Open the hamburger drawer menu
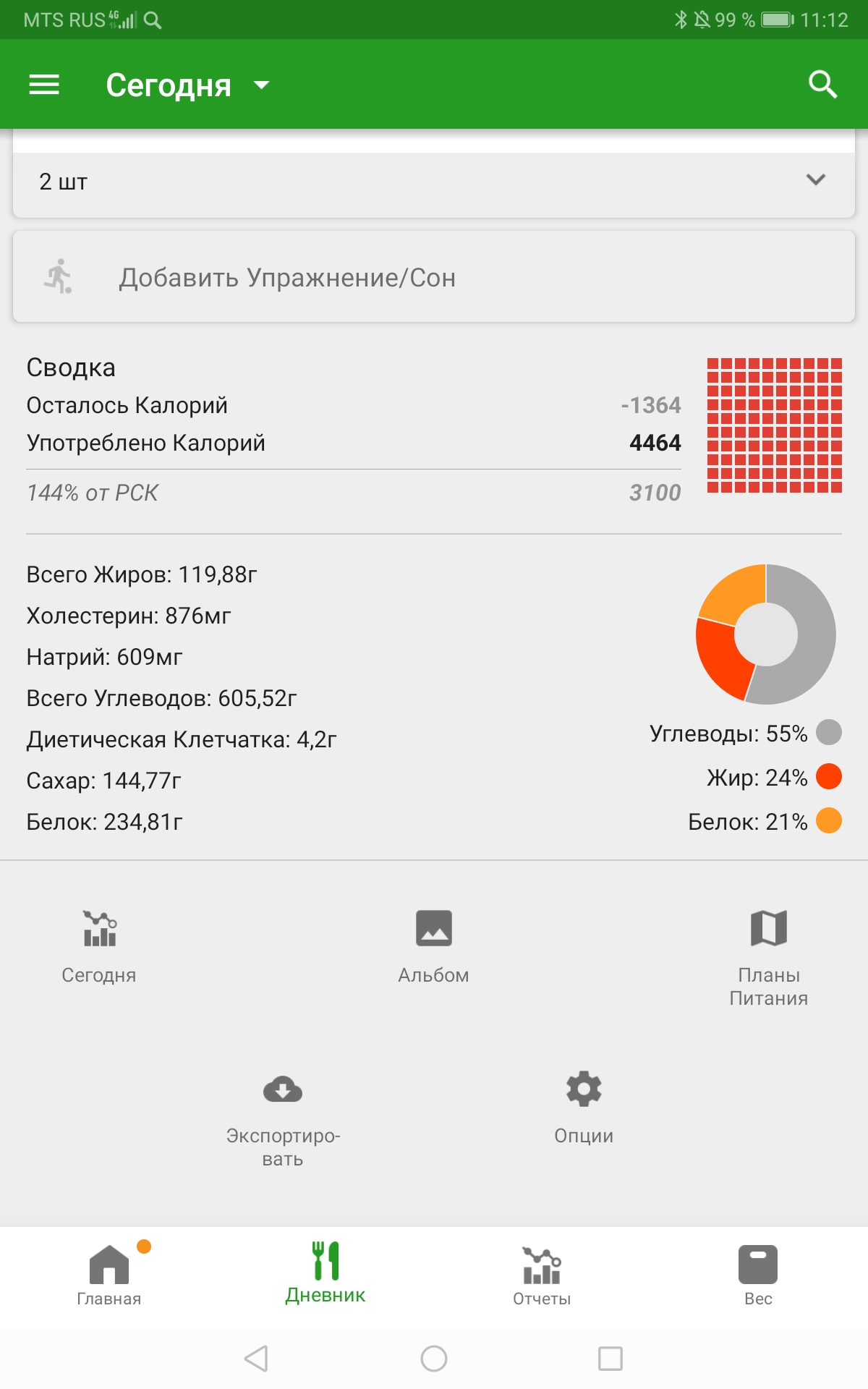The image size is (868, 1389). click(x=43, y=85)
